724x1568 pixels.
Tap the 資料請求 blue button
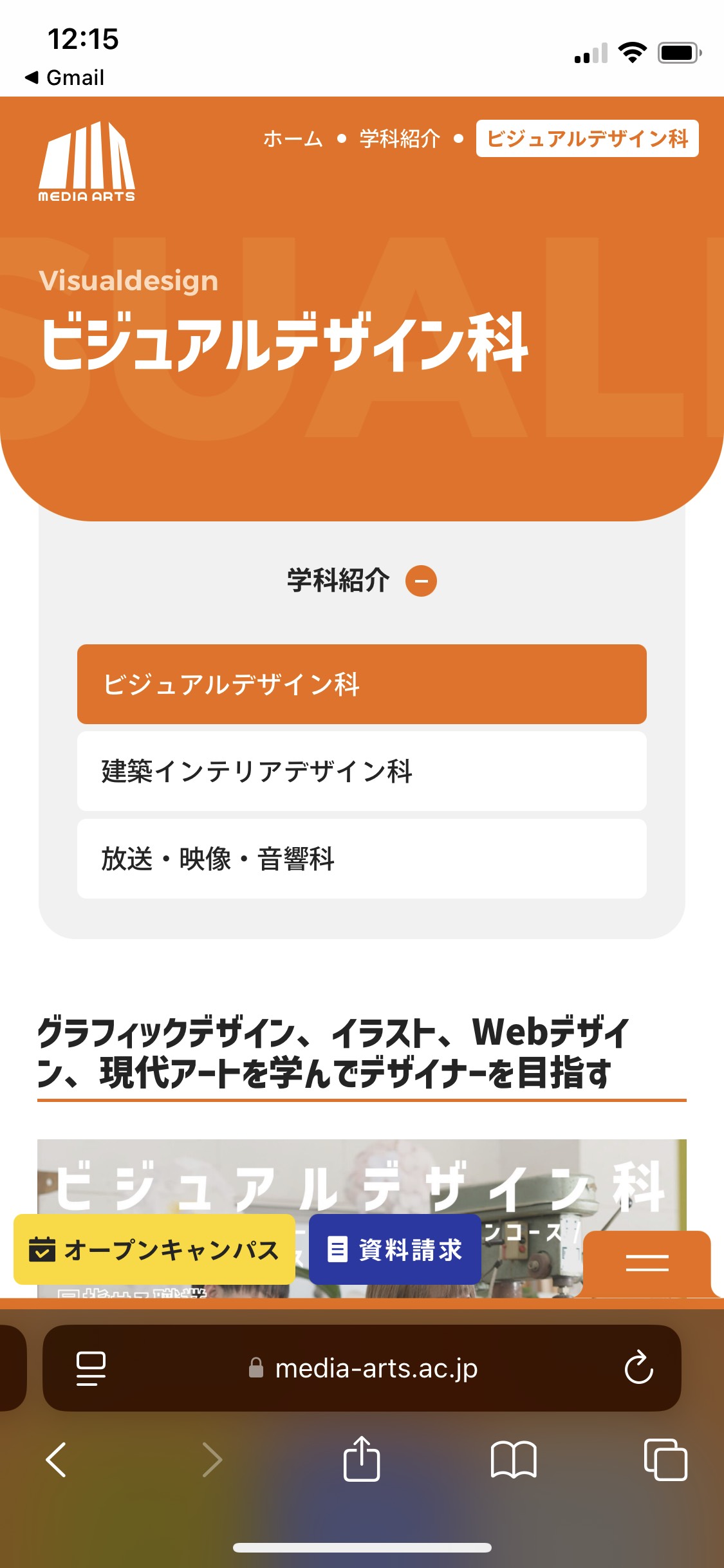coord(395,1249)
